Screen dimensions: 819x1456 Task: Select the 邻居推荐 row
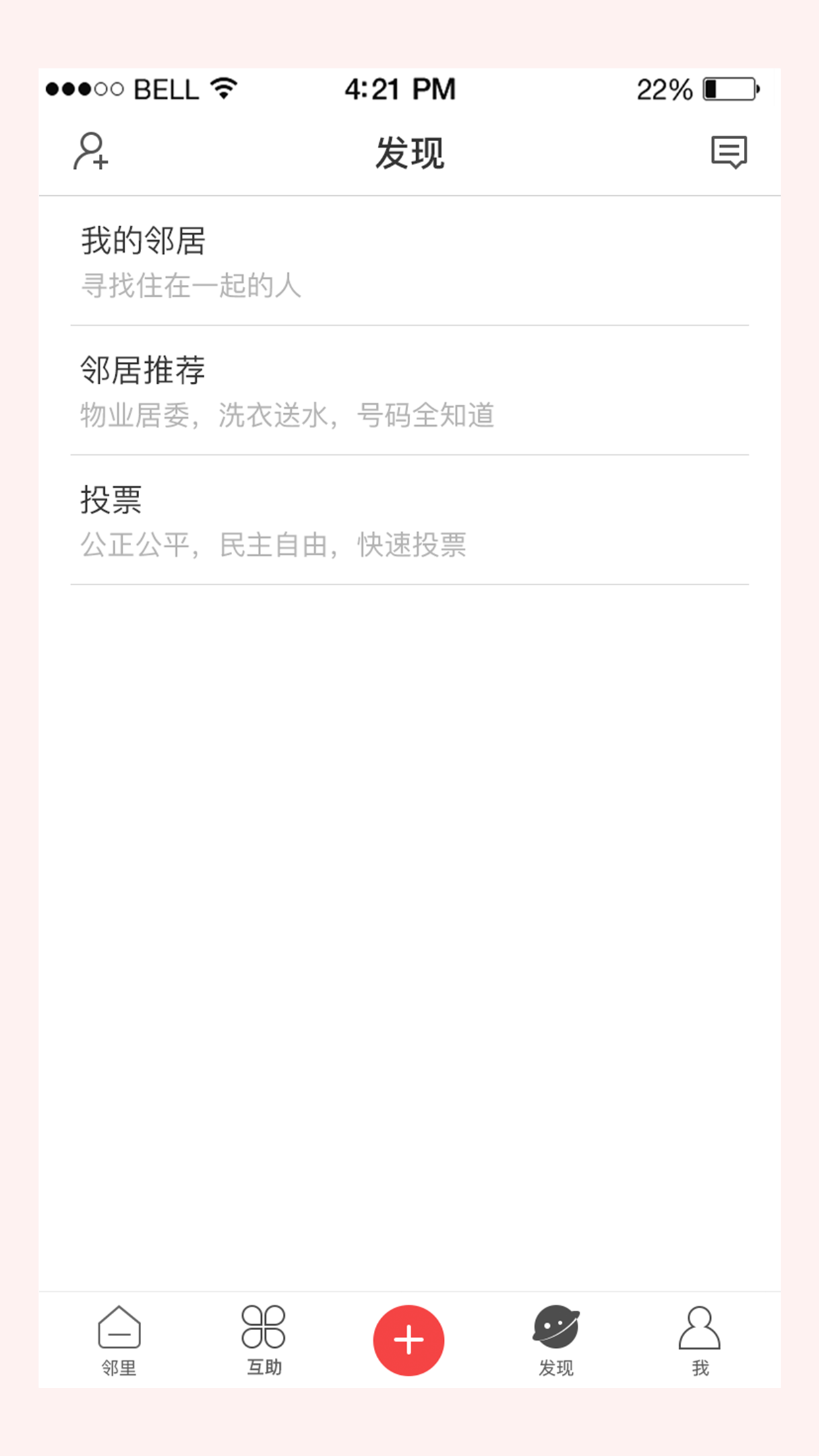point(409,390)
